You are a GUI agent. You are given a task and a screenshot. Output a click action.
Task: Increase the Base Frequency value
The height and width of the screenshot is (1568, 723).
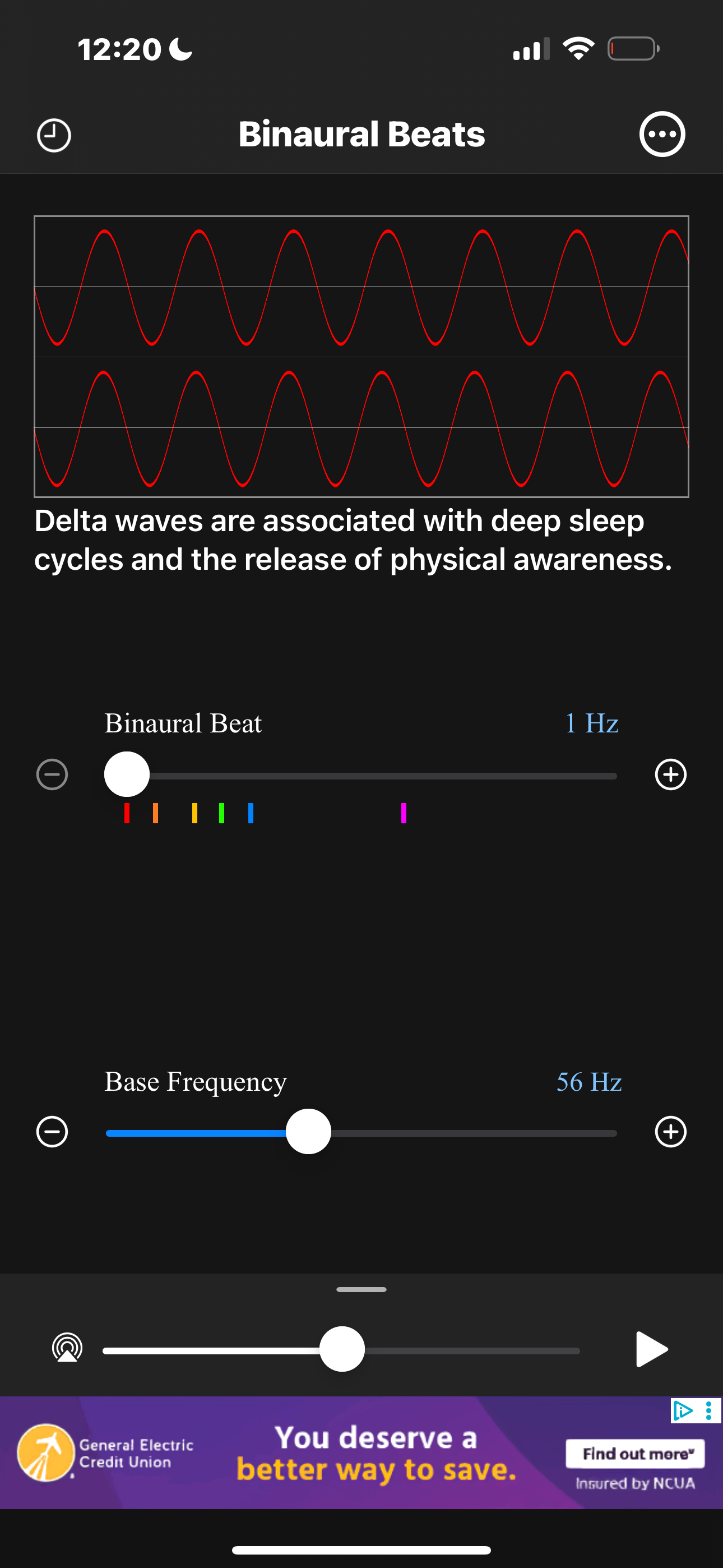click(x=671, y=1132)
